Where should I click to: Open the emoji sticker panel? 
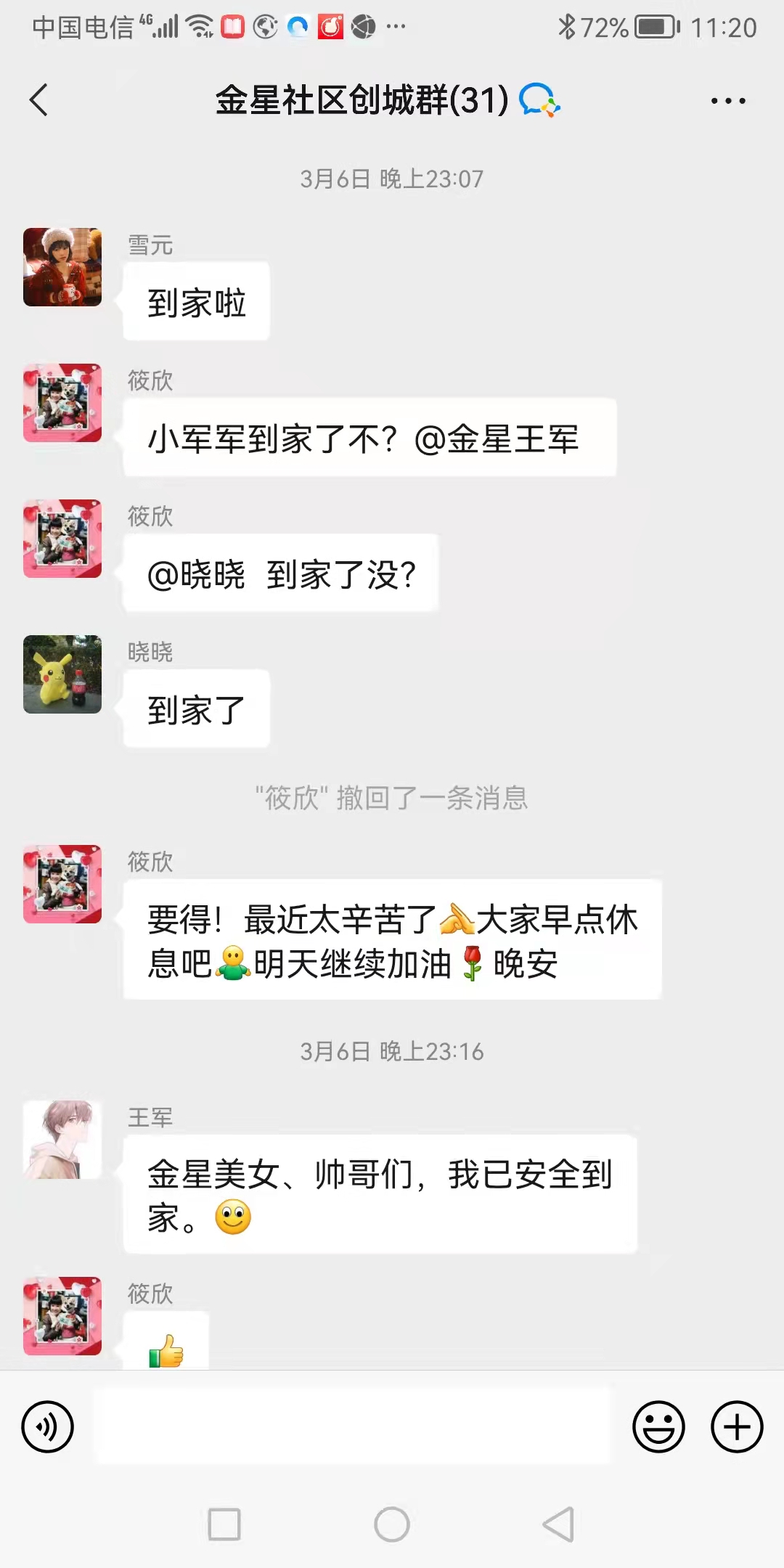pyautogui.click(x=658, y=1426)
